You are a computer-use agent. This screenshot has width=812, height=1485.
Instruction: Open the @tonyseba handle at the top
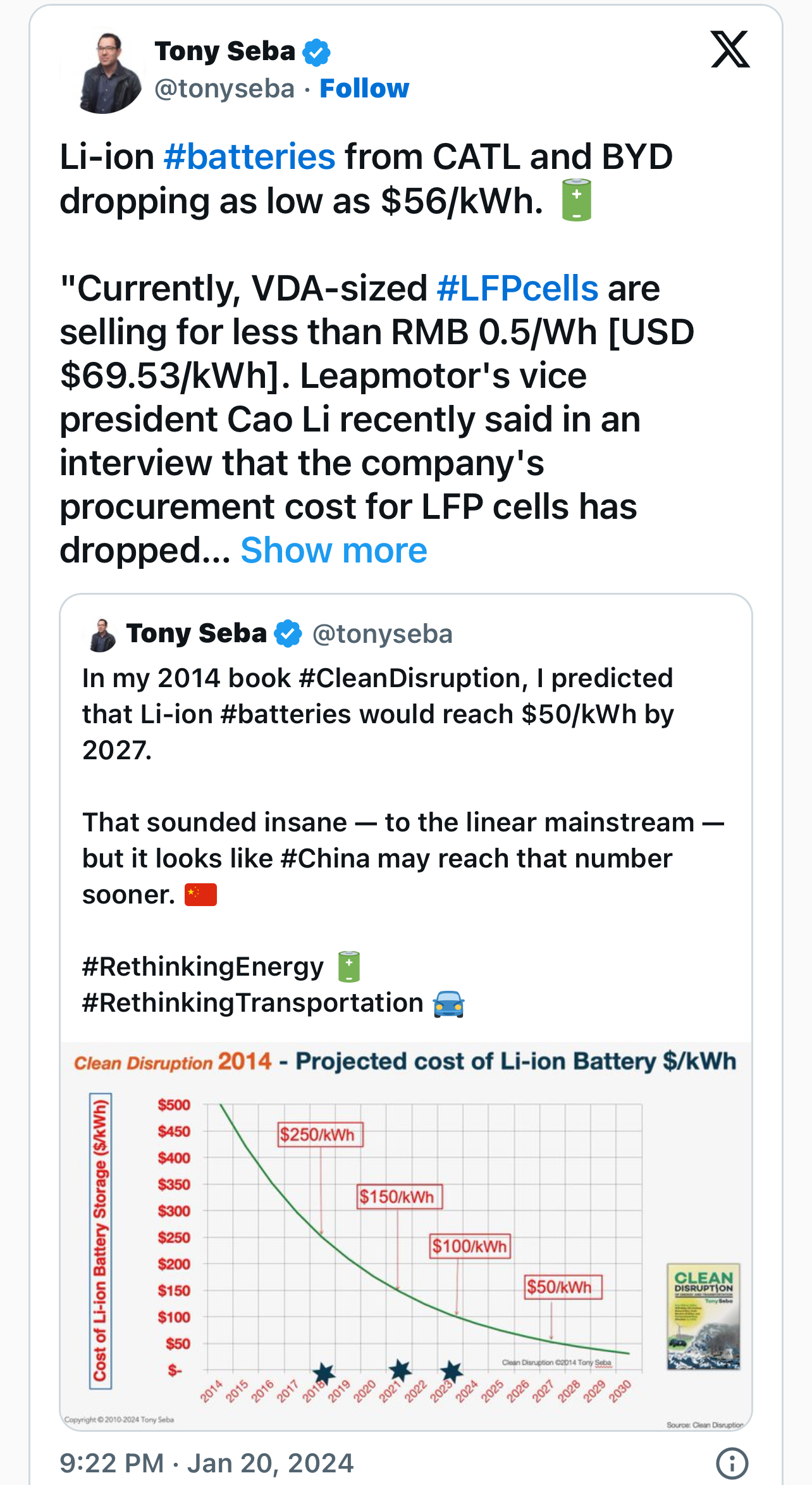[x=225, y=89]
